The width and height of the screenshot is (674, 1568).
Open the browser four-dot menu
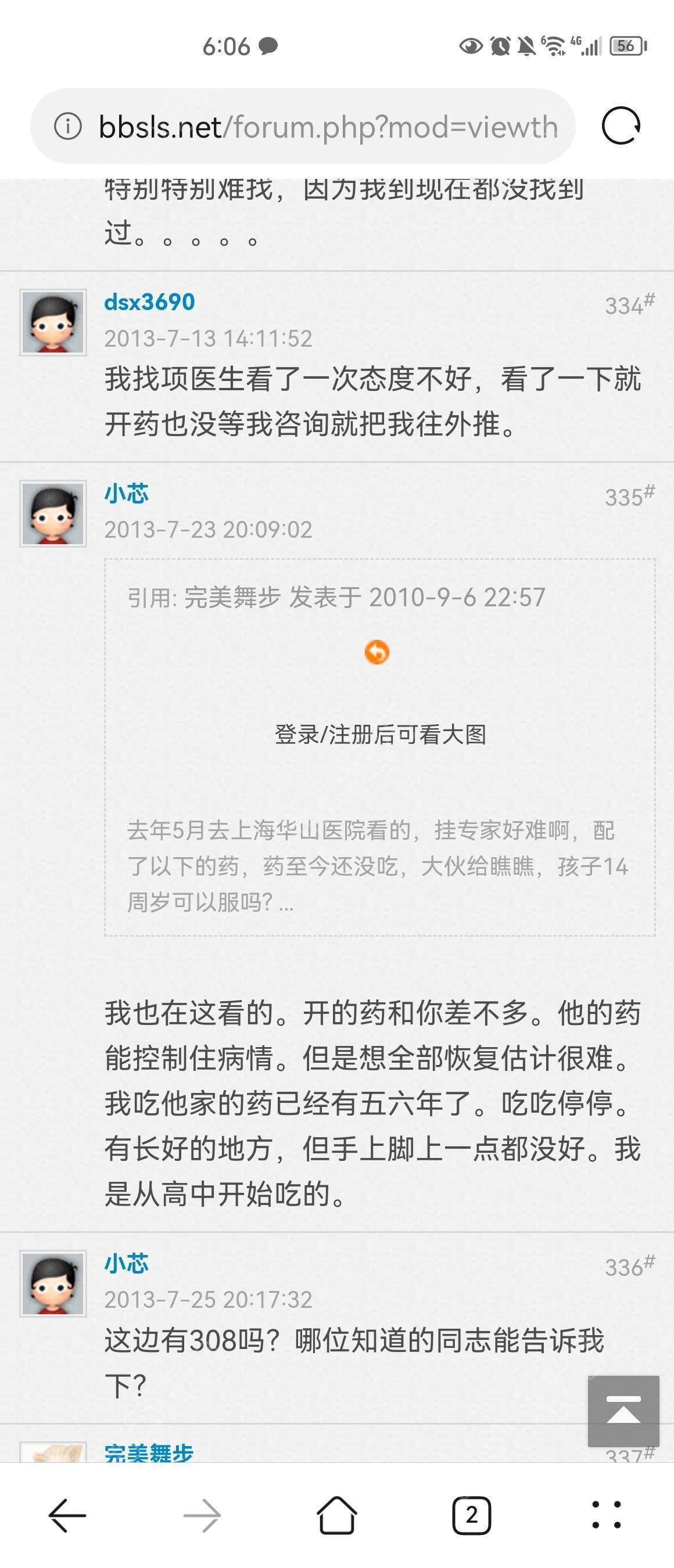point(607,1515)
